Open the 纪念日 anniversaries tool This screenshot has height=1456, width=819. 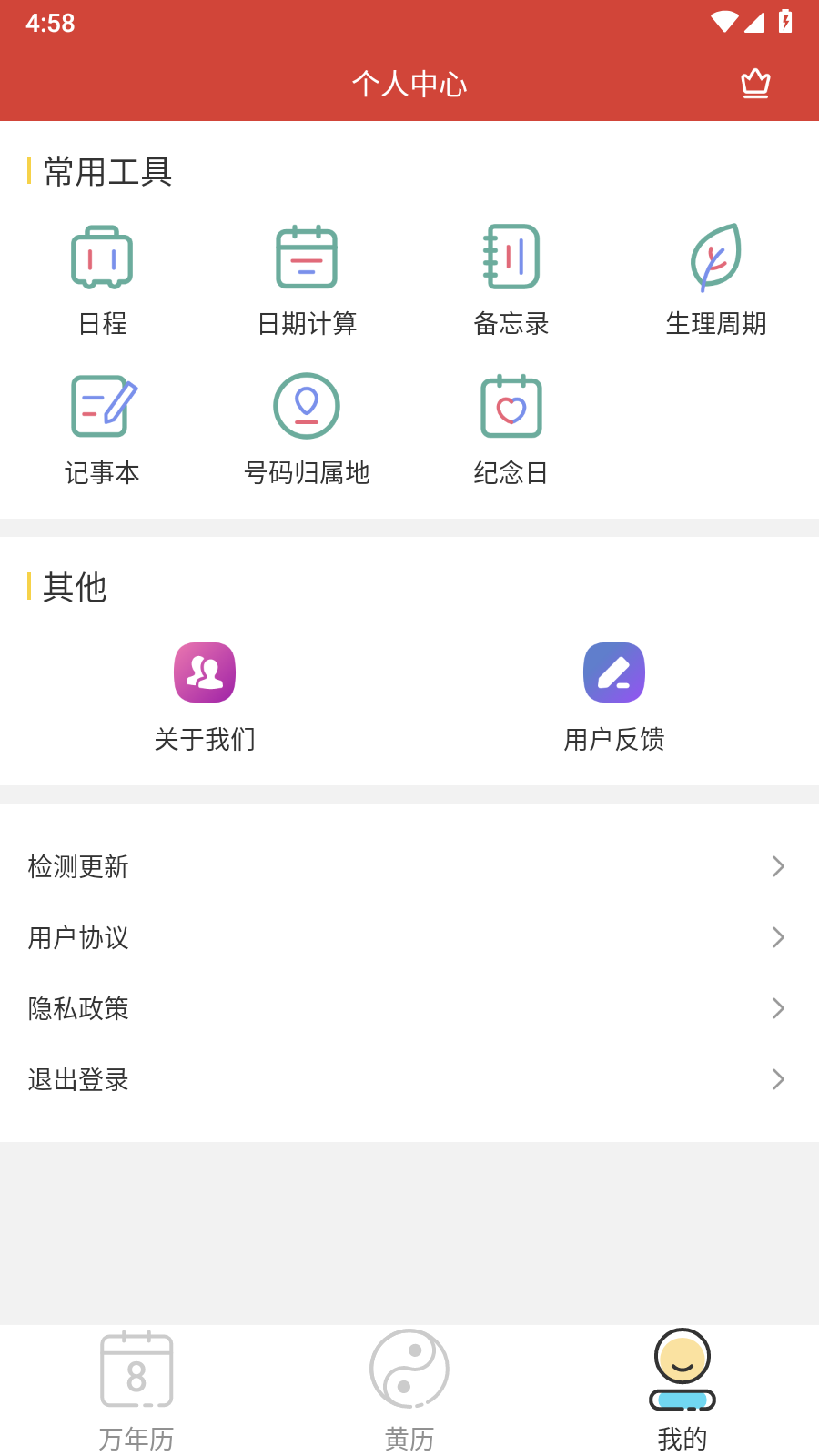pos(511,430)
